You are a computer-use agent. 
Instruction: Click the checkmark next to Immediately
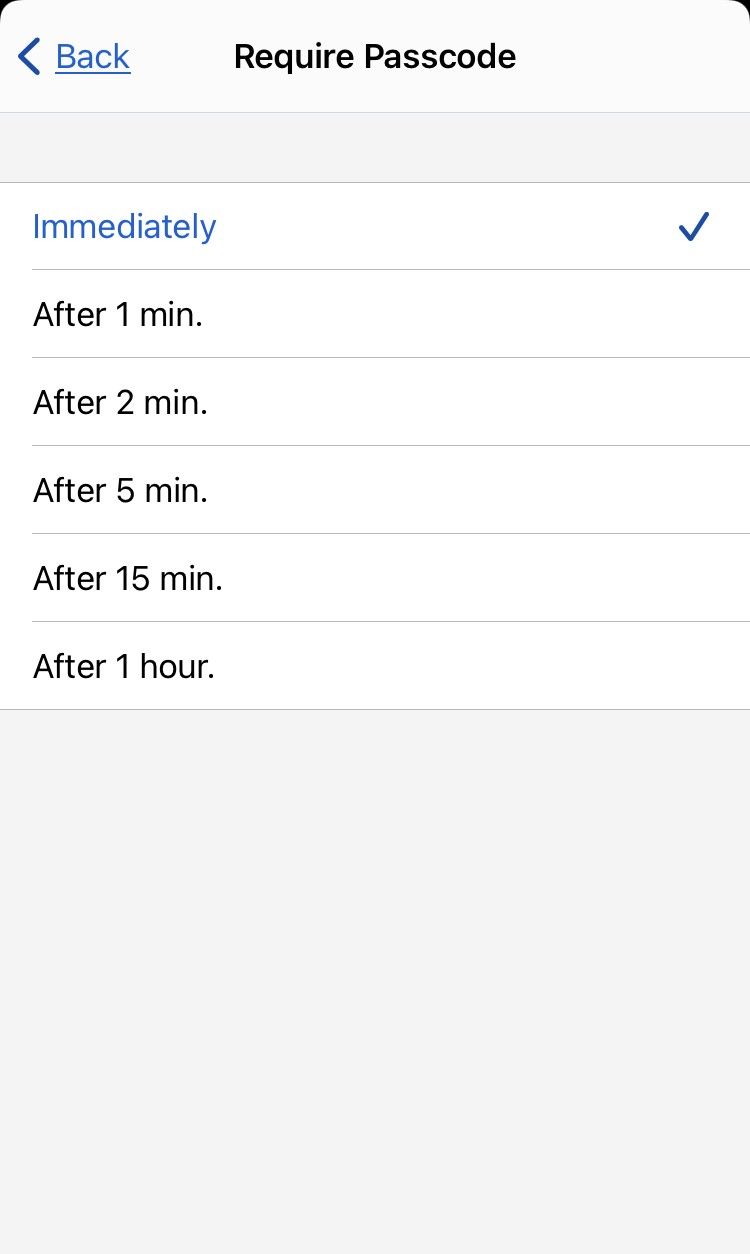pyautogui.click(x=693, y=227)
